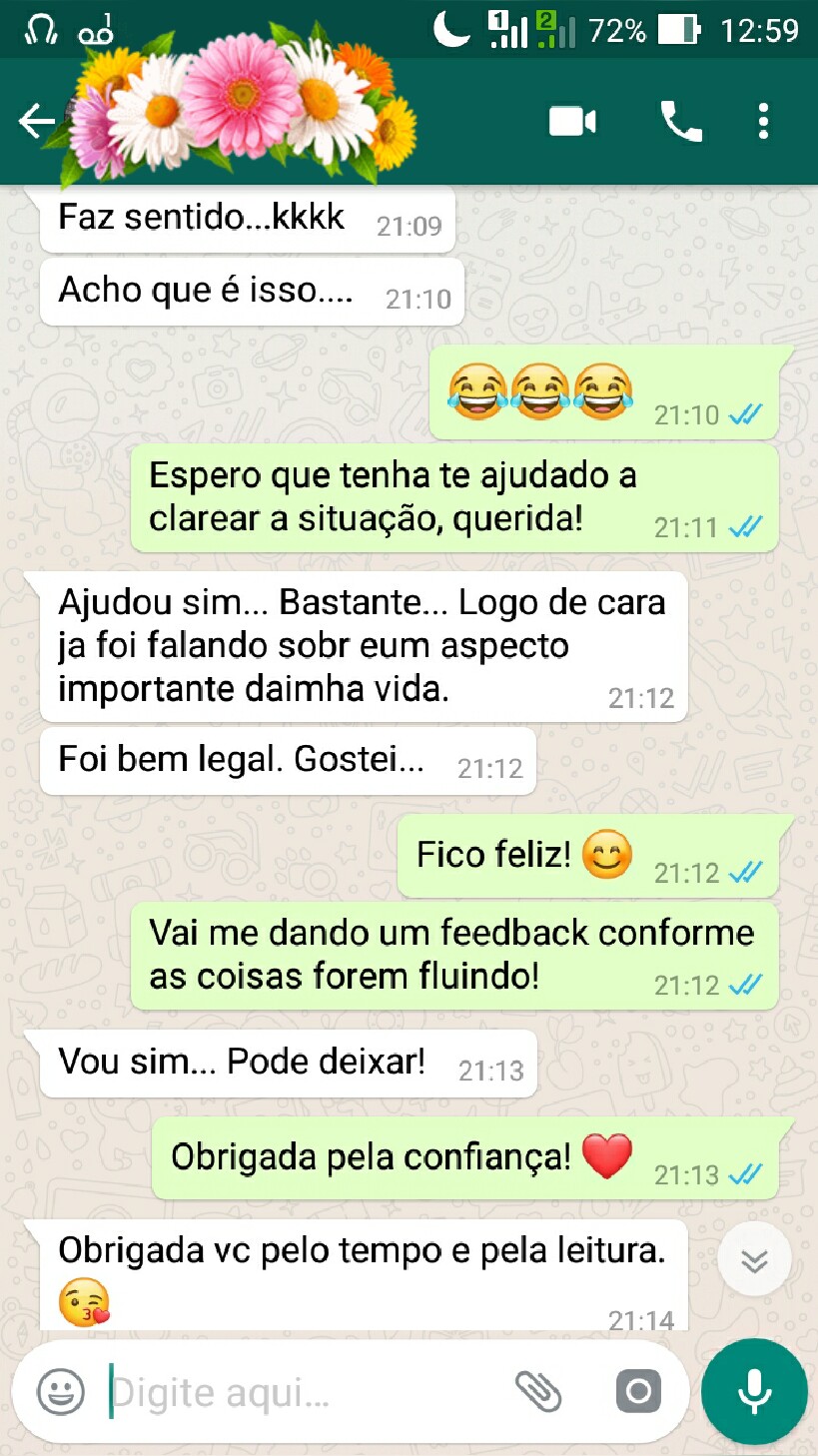Tap the microphone voice message button
This screenshot has height=1456, width=818.
(x=754, y=1391)
